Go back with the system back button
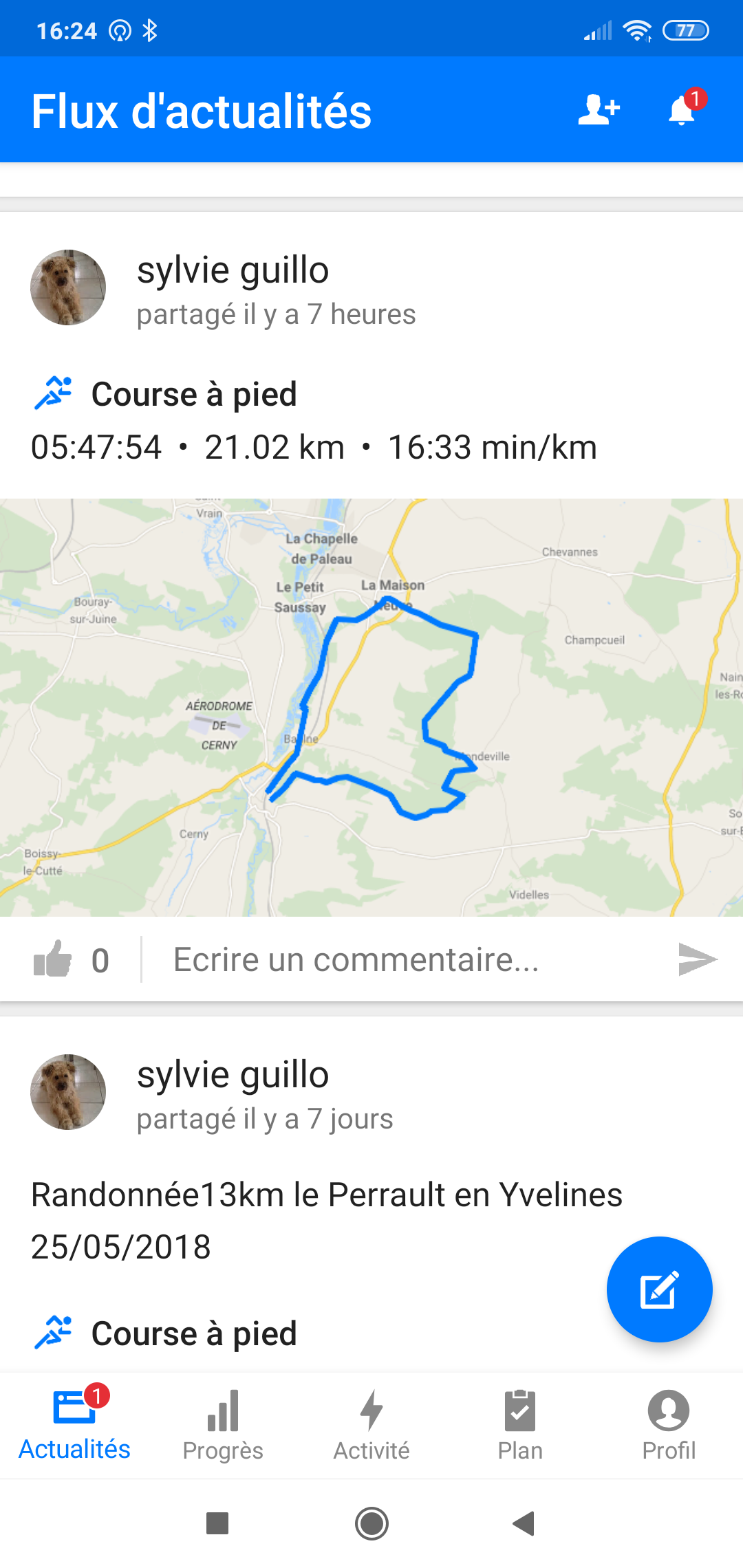Viewport: 743px width, 1568px height. [x=524, y=1523]
